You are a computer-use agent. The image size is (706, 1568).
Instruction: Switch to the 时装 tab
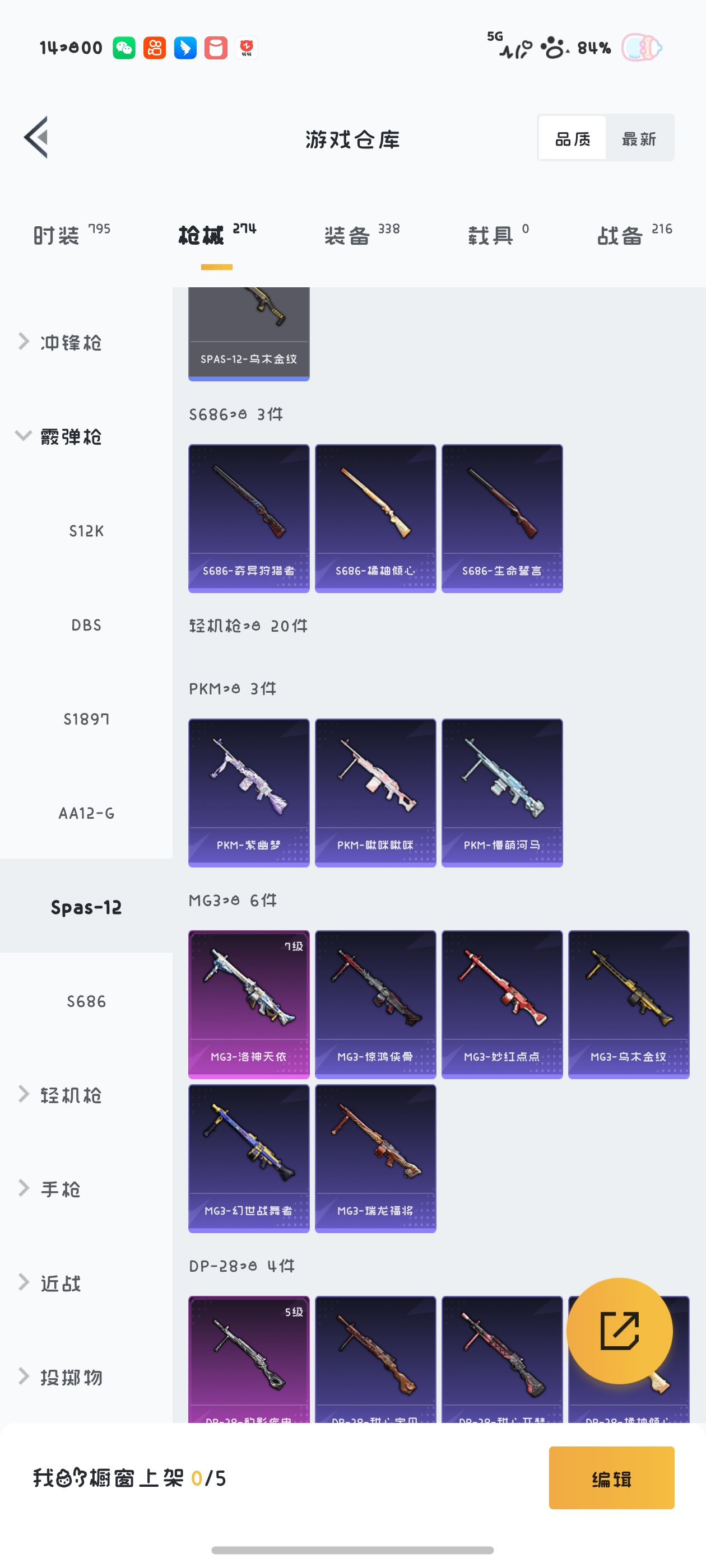(71, 235)
